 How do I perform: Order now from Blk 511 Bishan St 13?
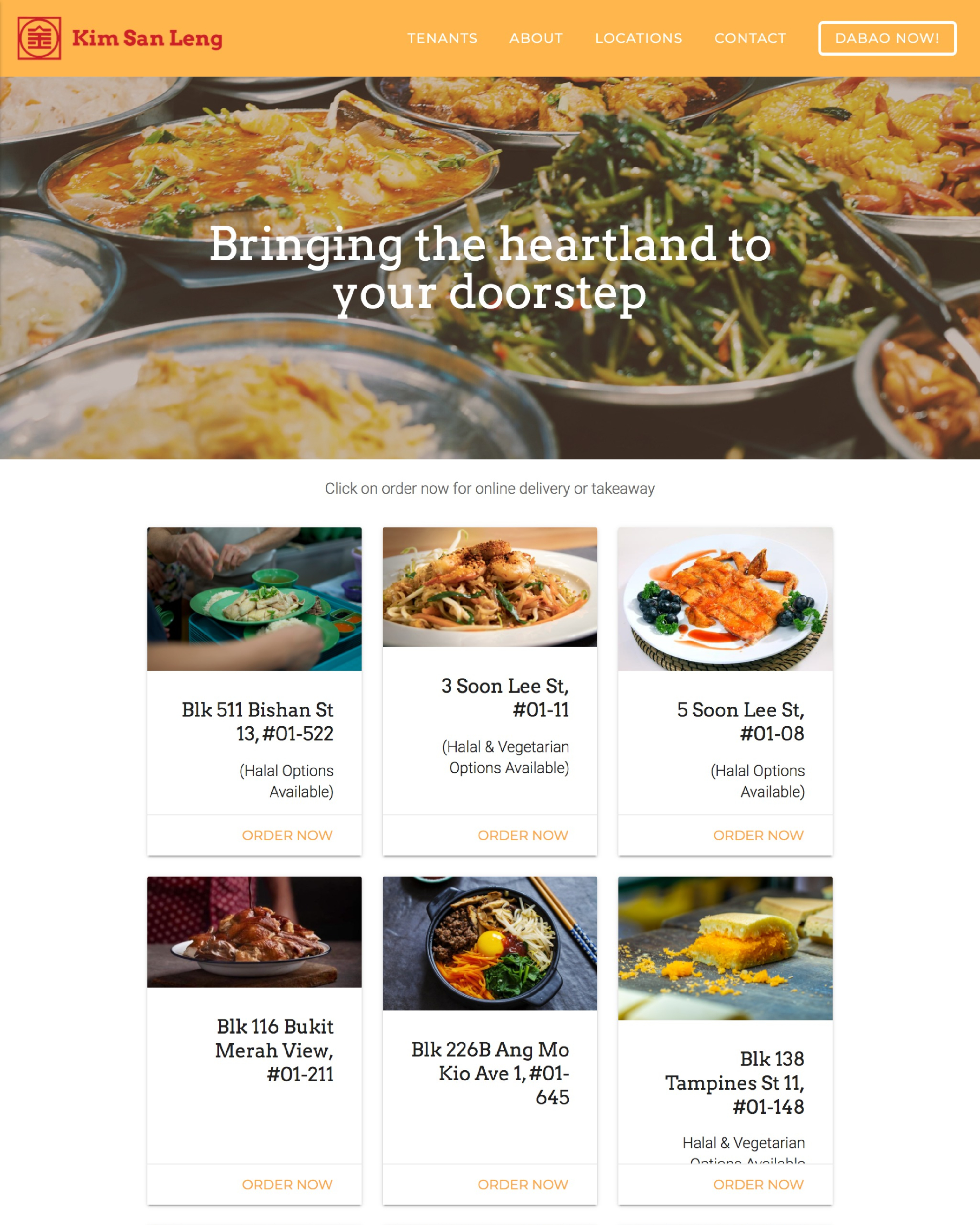pyautogui.click(x=287, y=835)
